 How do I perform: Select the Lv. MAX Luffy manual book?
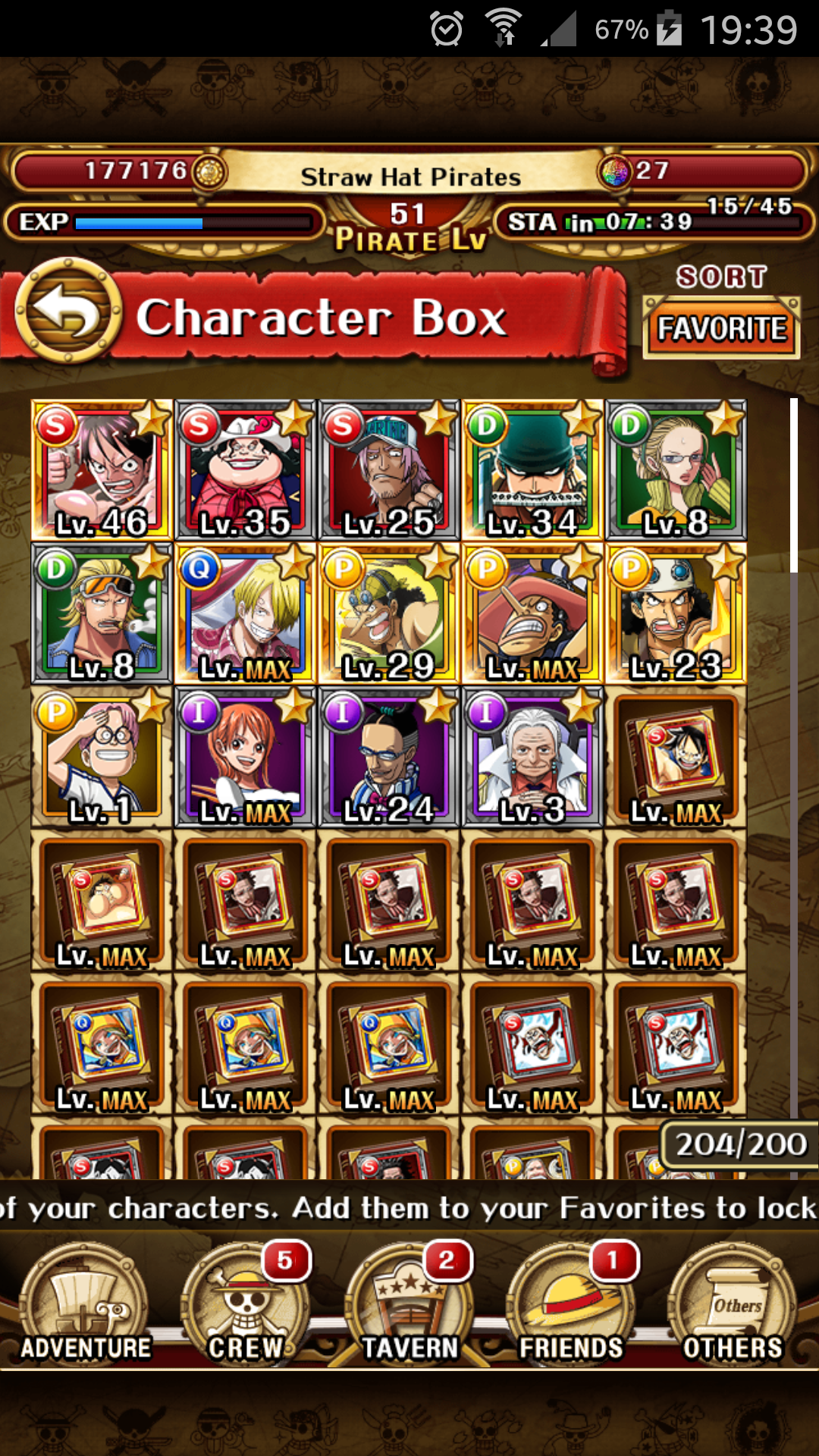point(676,757)
